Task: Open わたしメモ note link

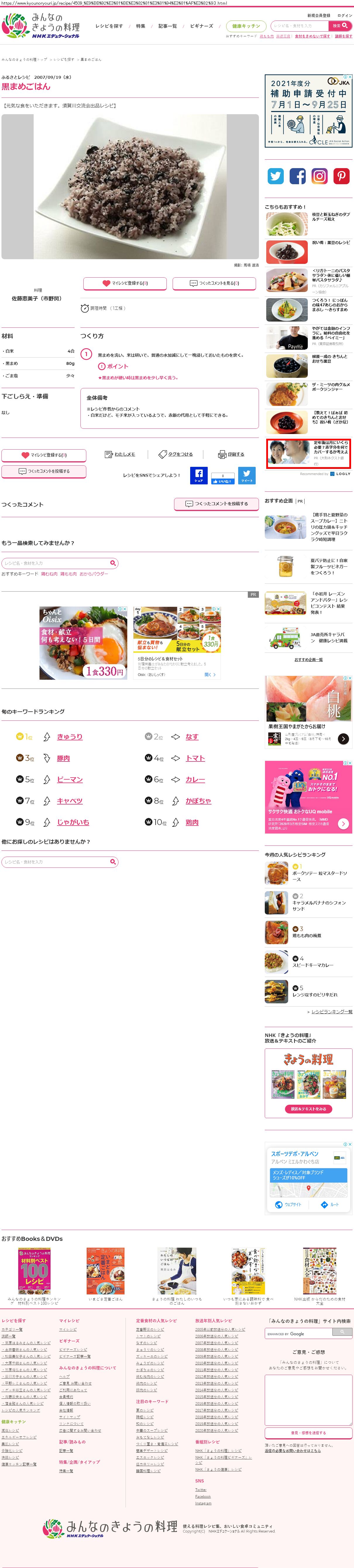Action: click(x=121, y=454)
